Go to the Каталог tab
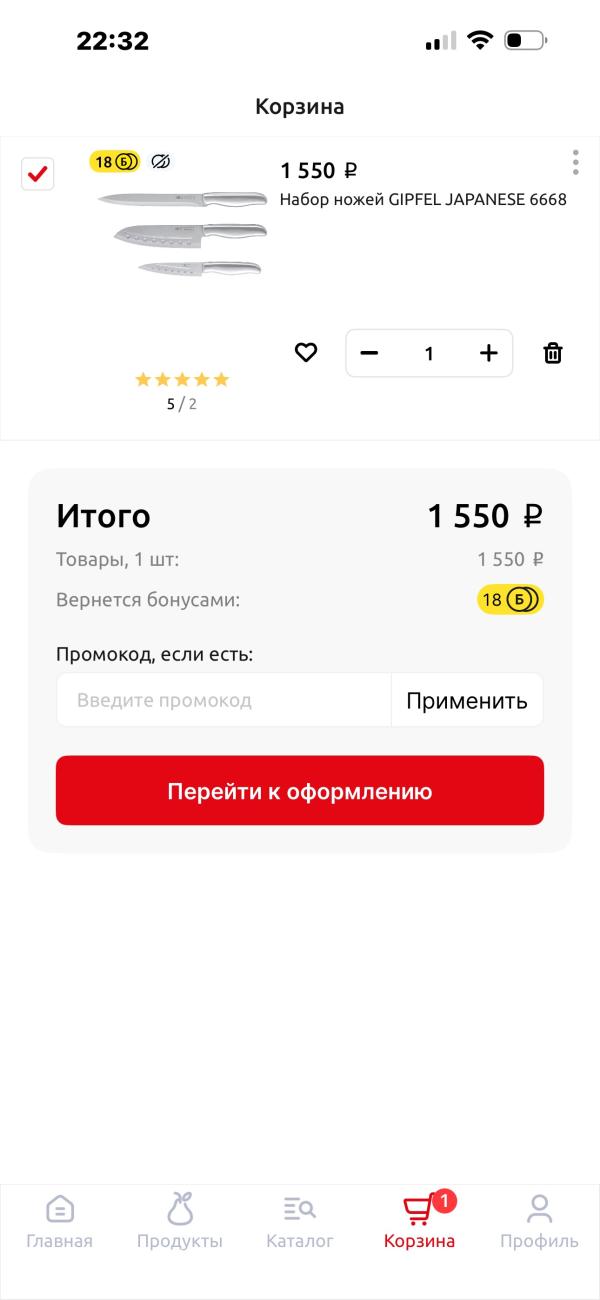This screenshot has width=600, height=1300. tap(300, 1222)
